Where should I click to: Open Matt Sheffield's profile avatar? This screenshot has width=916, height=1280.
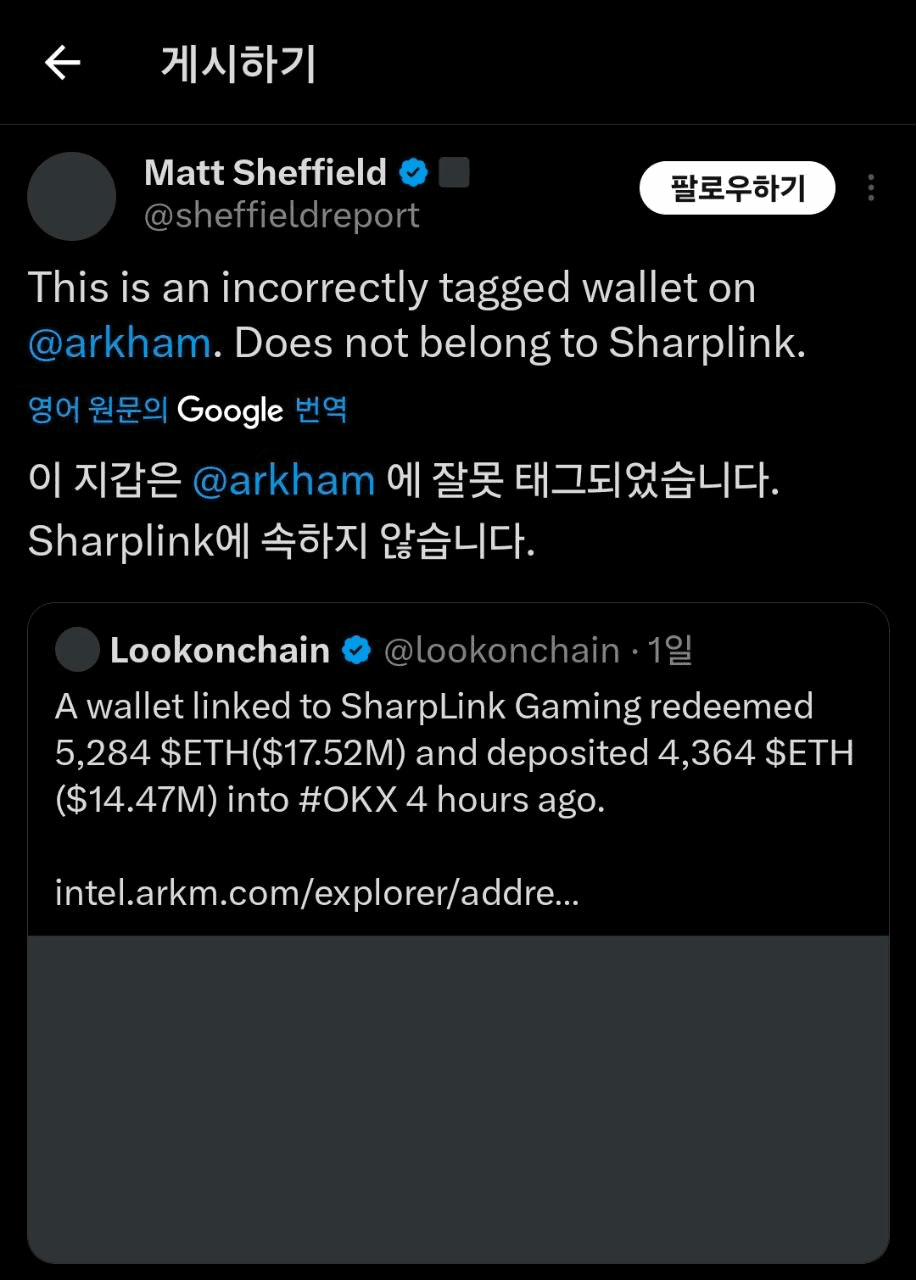71,196
